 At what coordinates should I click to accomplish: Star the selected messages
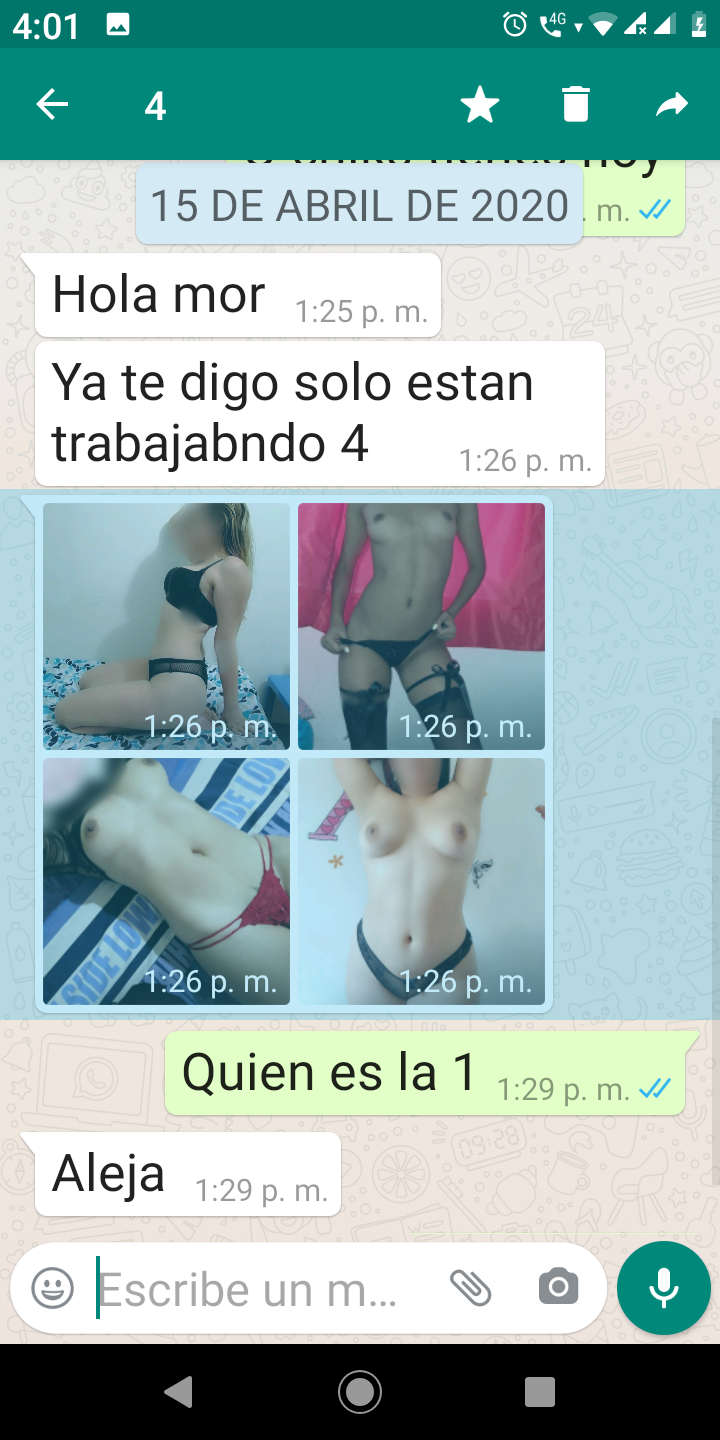[480, 104]
